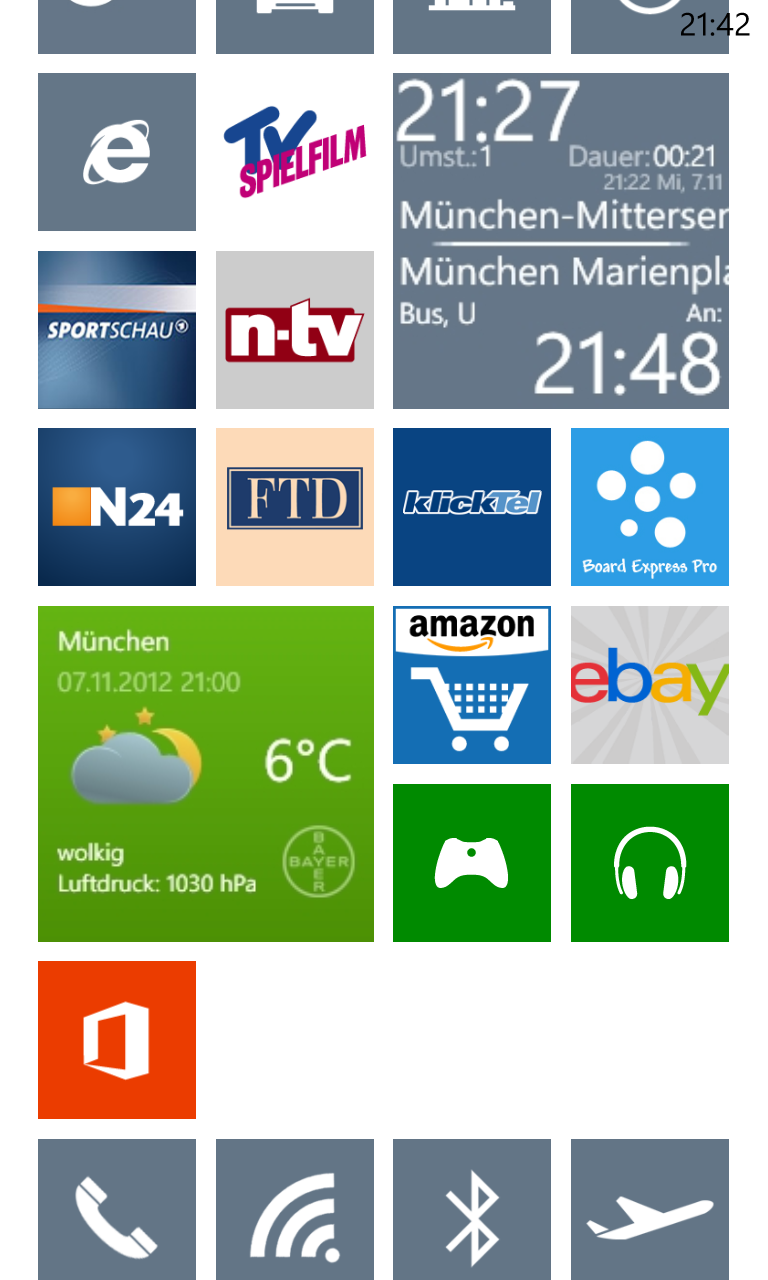Launch the TV Spielfilm app

(x=295, y=152)
